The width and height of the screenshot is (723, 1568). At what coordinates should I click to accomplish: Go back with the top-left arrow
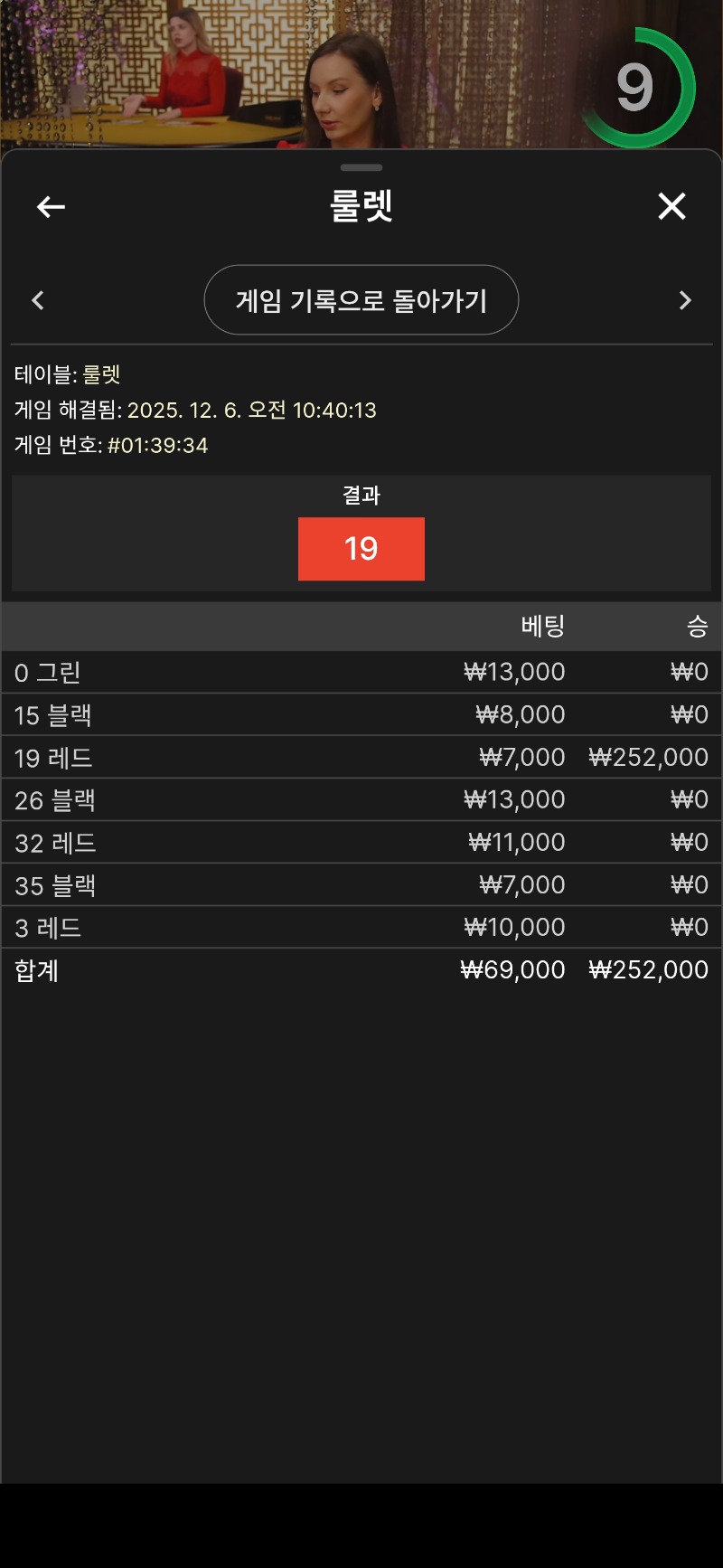51,207
